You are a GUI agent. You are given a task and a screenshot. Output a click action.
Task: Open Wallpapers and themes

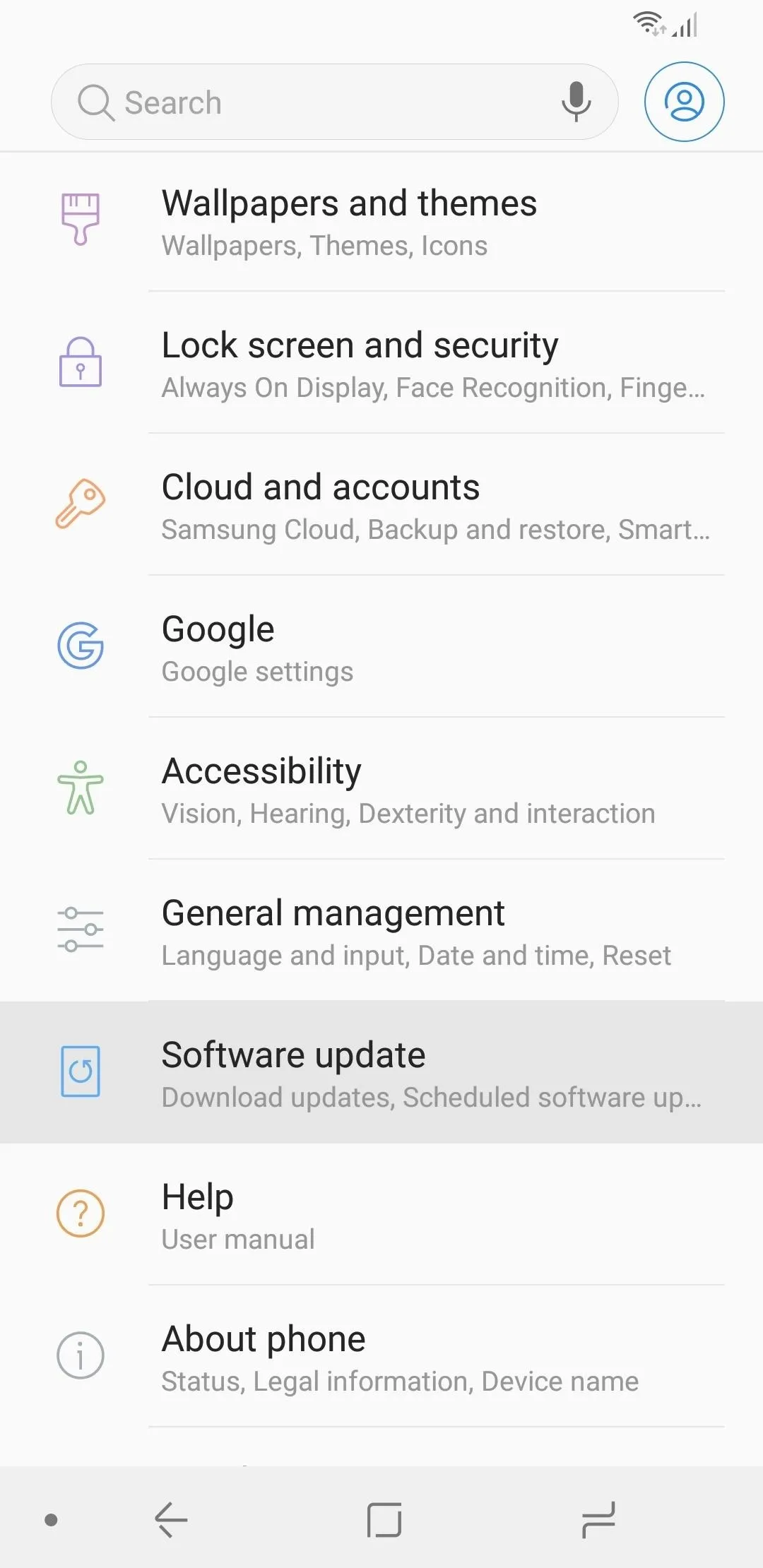(x=381, y=222)
